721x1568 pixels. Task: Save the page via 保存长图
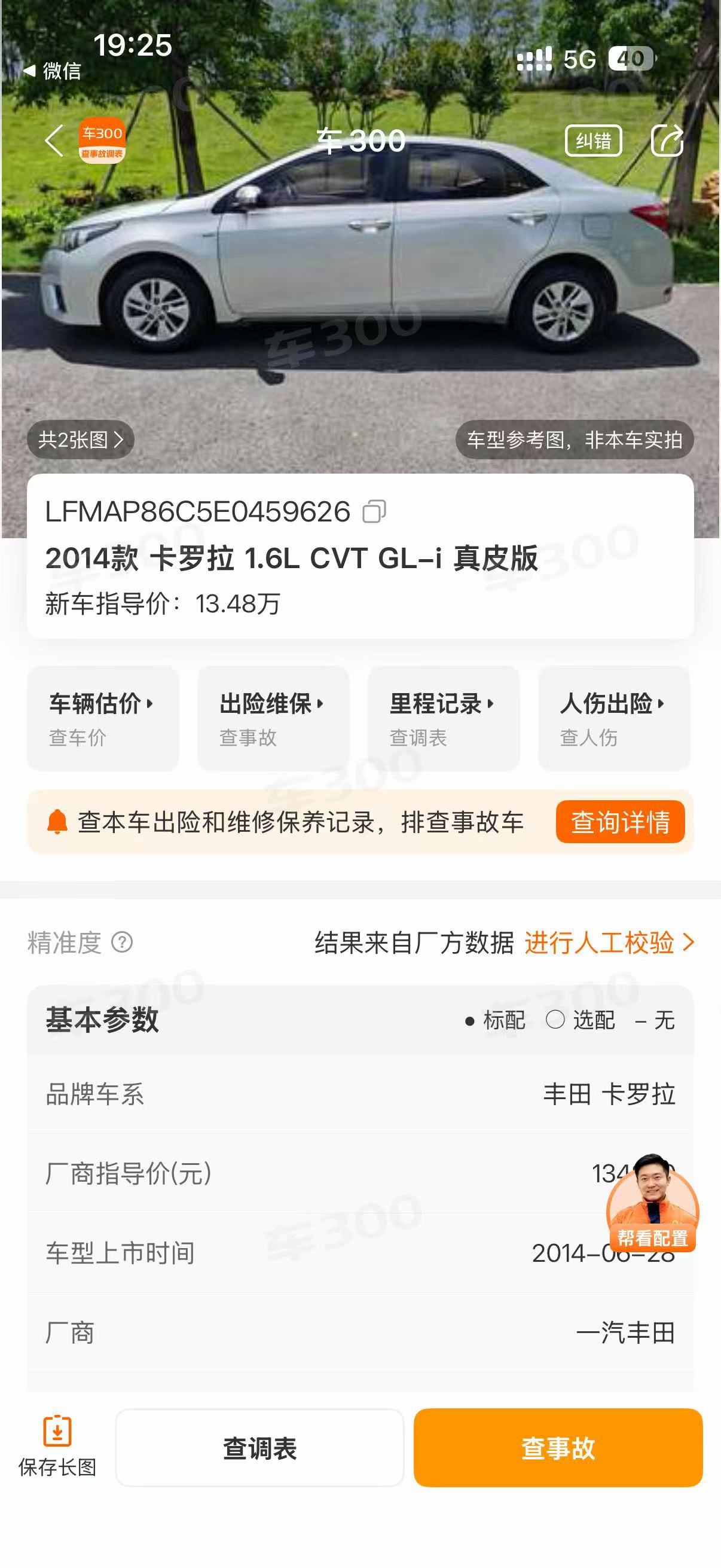(x=57, y=1447)
